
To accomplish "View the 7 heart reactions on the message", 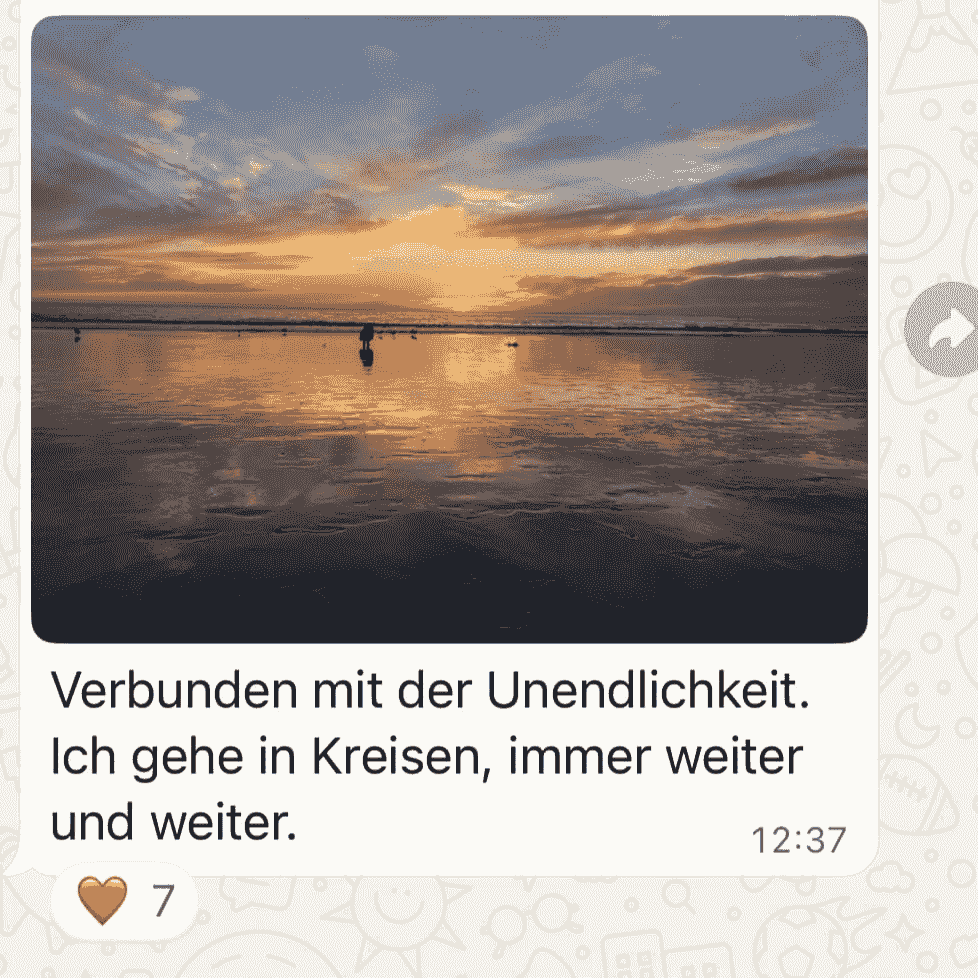I will (125, 901).
